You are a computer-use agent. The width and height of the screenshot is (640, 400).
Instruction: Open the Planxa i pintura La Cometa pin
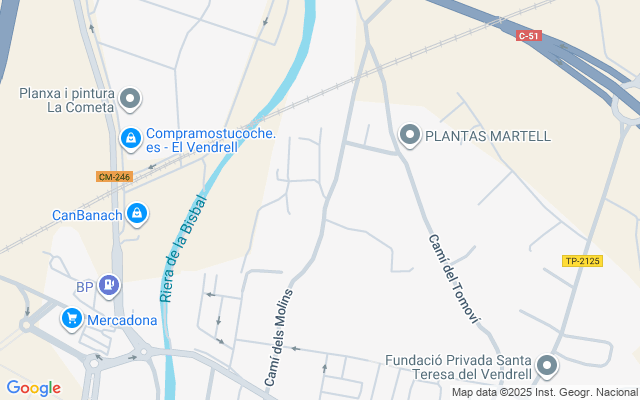[x=130, y=99]
